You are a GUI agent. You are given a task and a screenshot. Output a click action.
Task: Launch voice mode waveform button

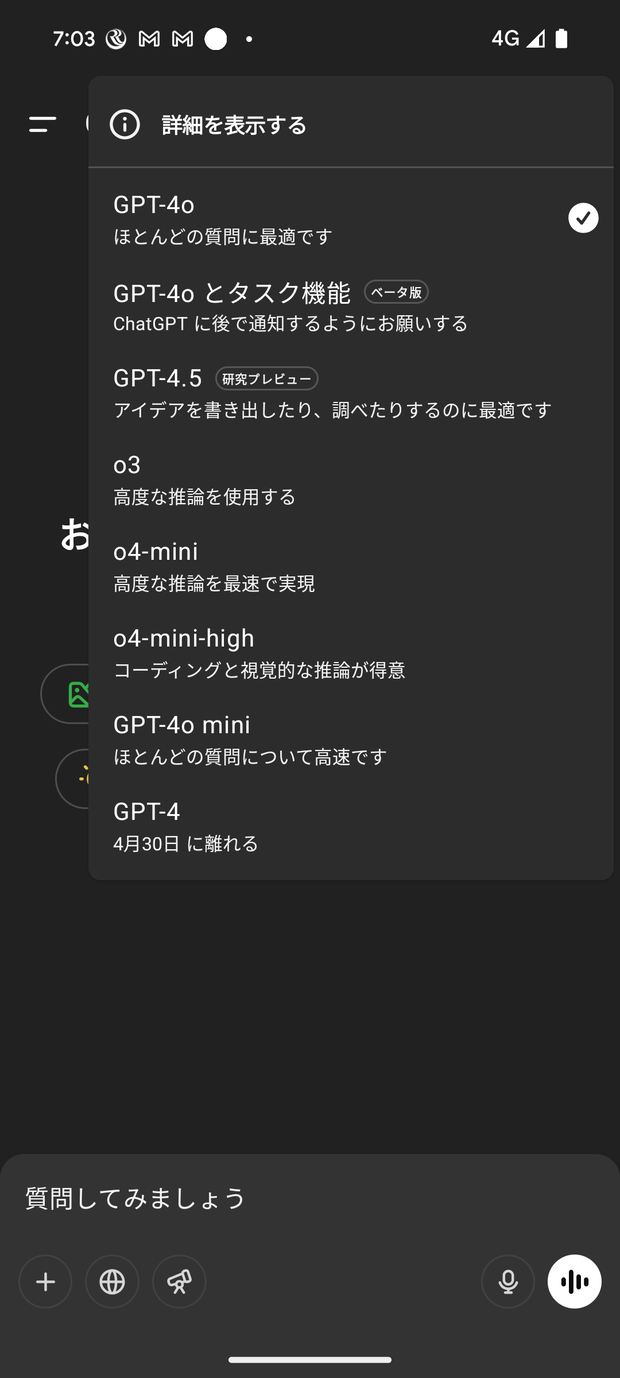[574, 1282]
